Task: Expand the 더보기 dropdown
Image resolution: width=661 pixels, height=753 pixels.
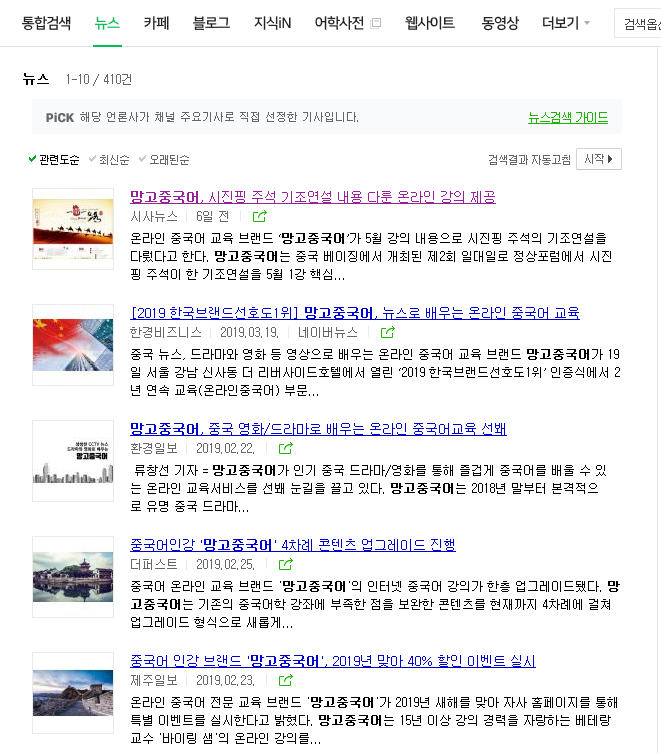Action: coord(566,22)
